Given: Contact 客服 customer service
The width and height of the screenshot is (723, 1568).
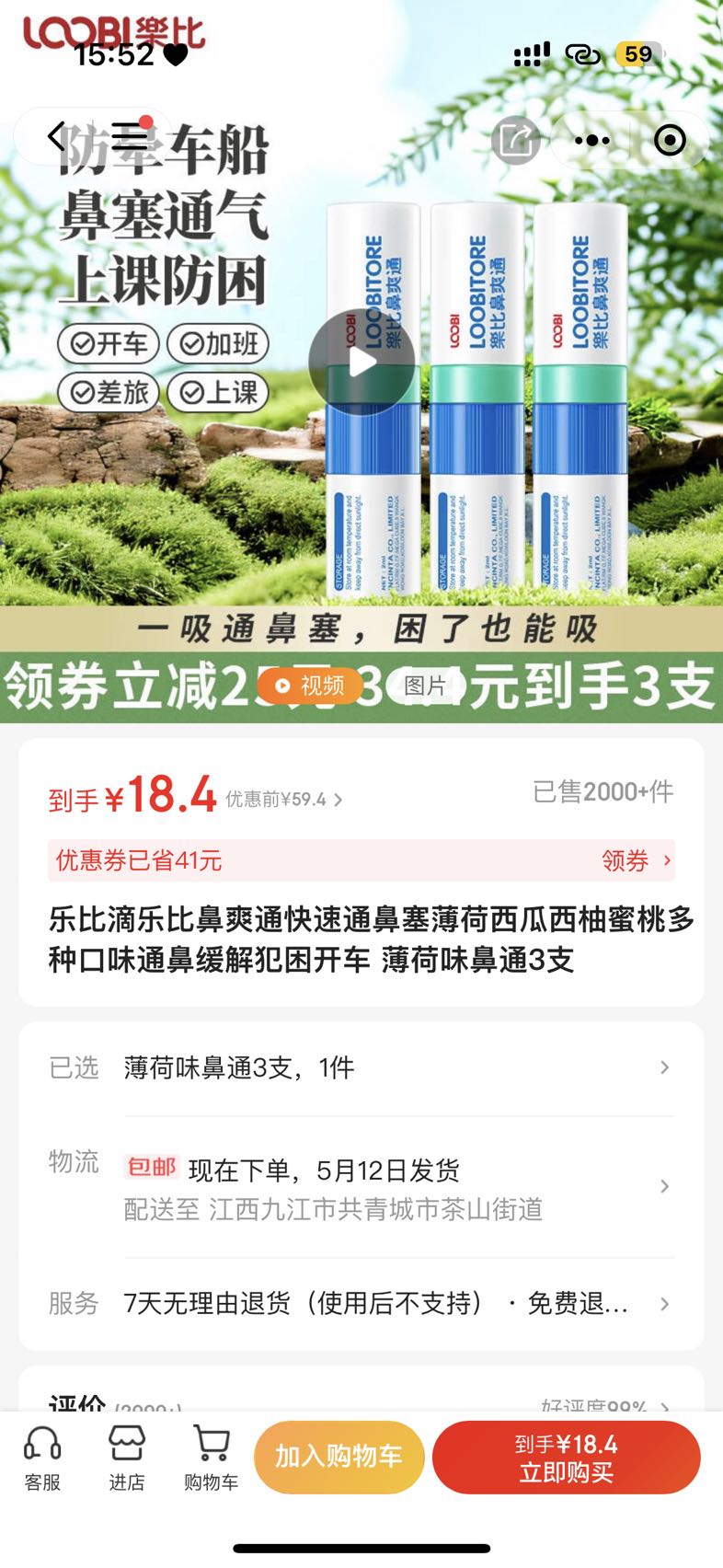Looking at the screenshot, I should coord(42,1458).
